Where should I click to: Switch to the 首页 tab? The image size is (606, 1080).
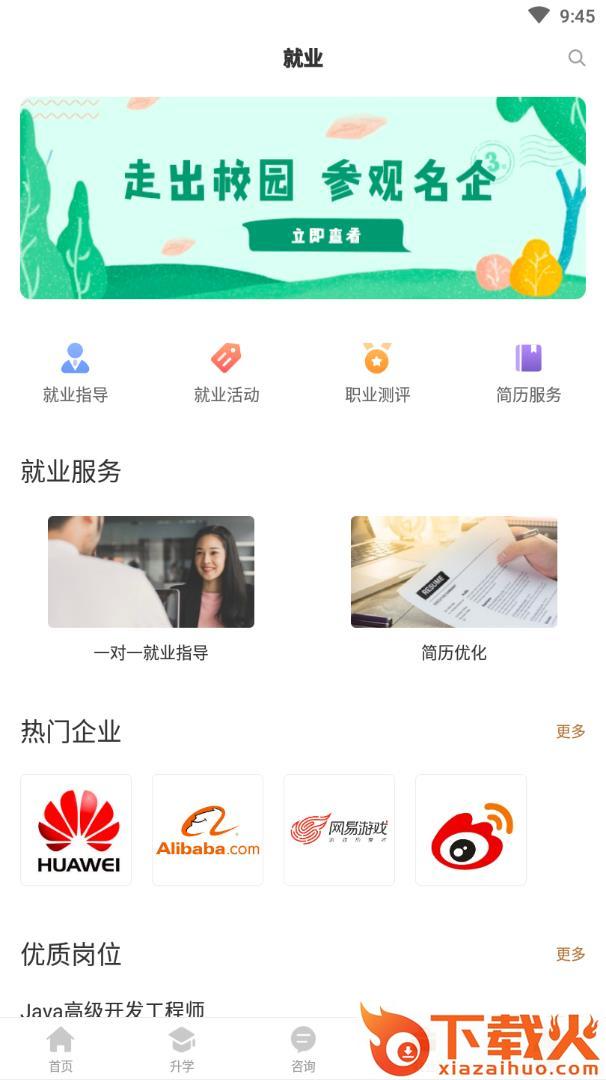tap(61, 1049)
